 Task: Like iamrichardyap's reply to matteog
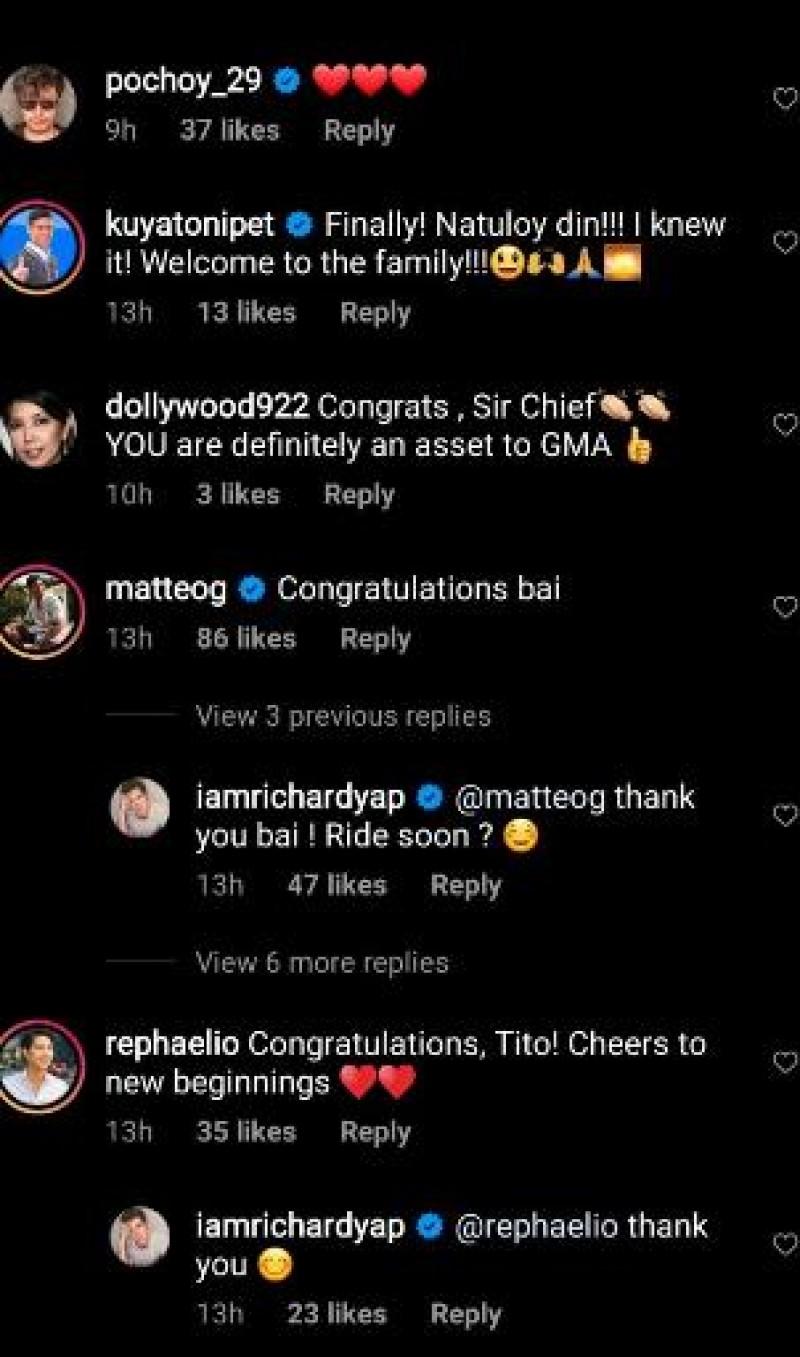[x=786, y=816]
